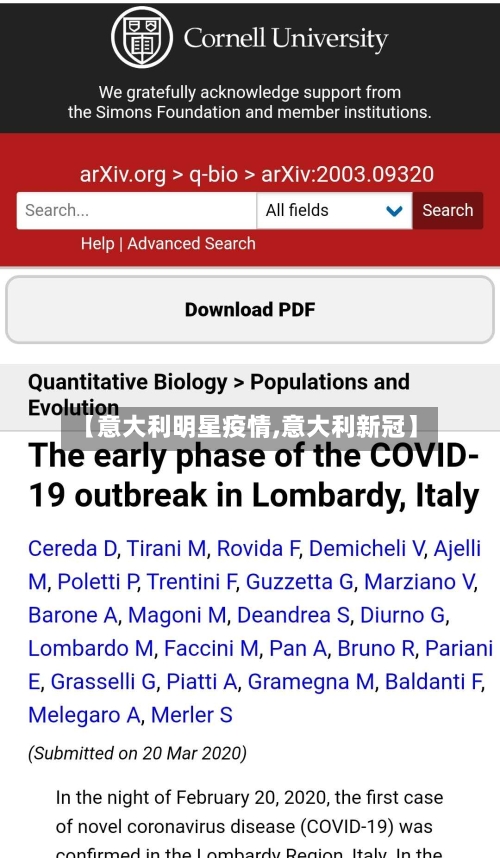Open the Help link
Viewport: 500px width, 858px height.
point(97,244)
